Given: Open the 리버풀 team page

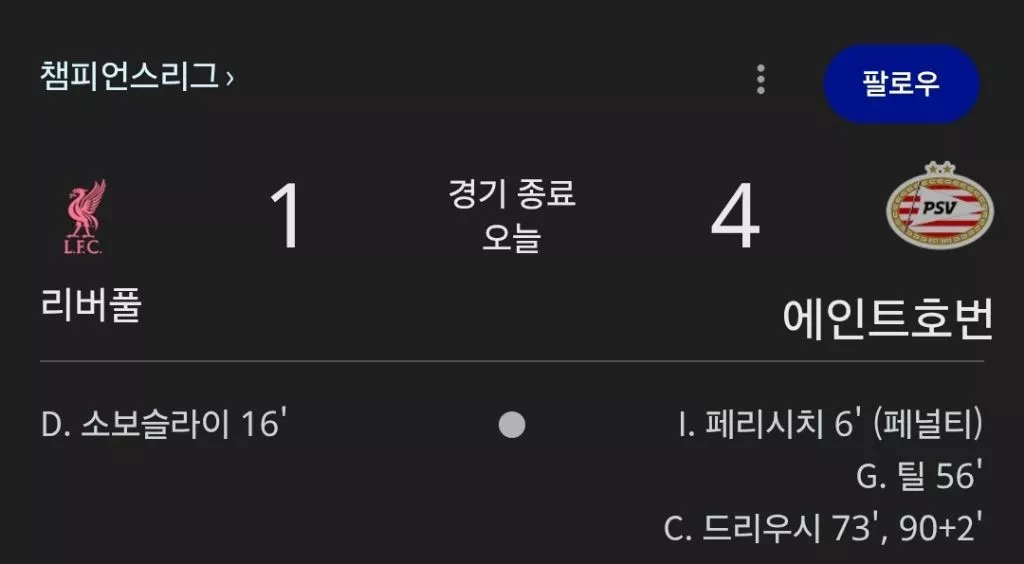Looking at the screenshot, I should [x=89, y=304].
